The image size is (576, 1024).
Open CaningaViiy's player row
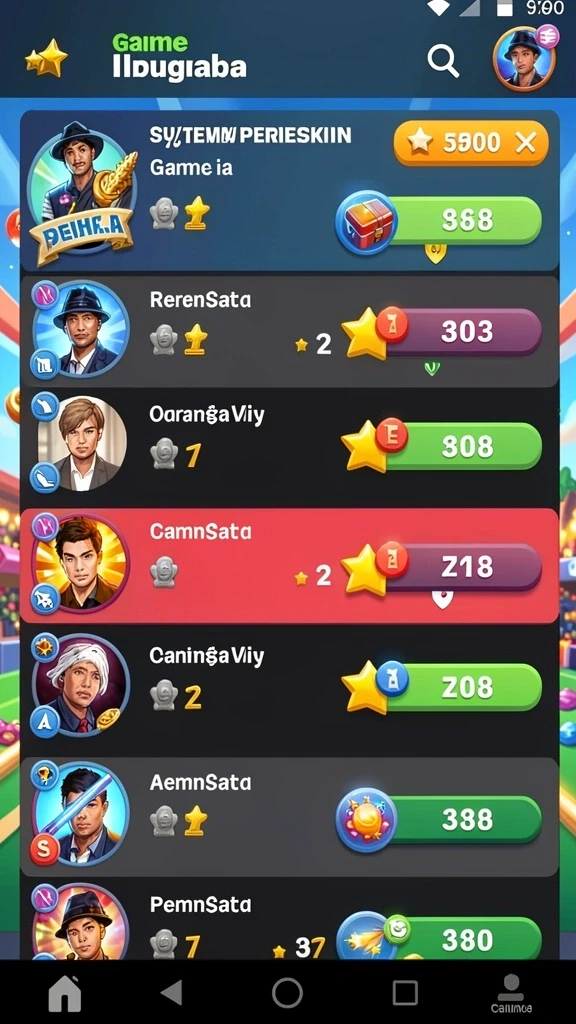289,687
